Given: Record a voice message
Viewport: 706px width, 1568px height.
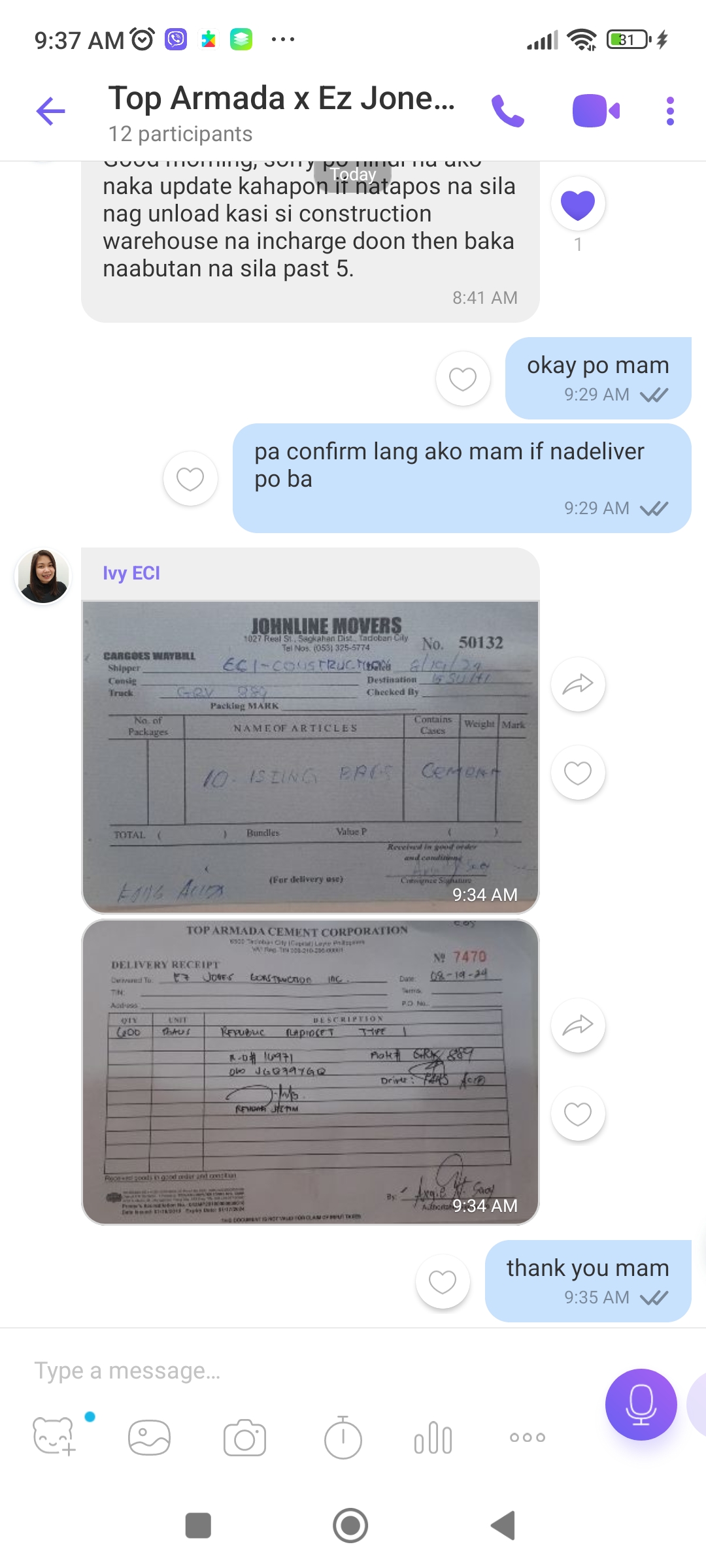Looking at the screenshot, I should 641,1405.
